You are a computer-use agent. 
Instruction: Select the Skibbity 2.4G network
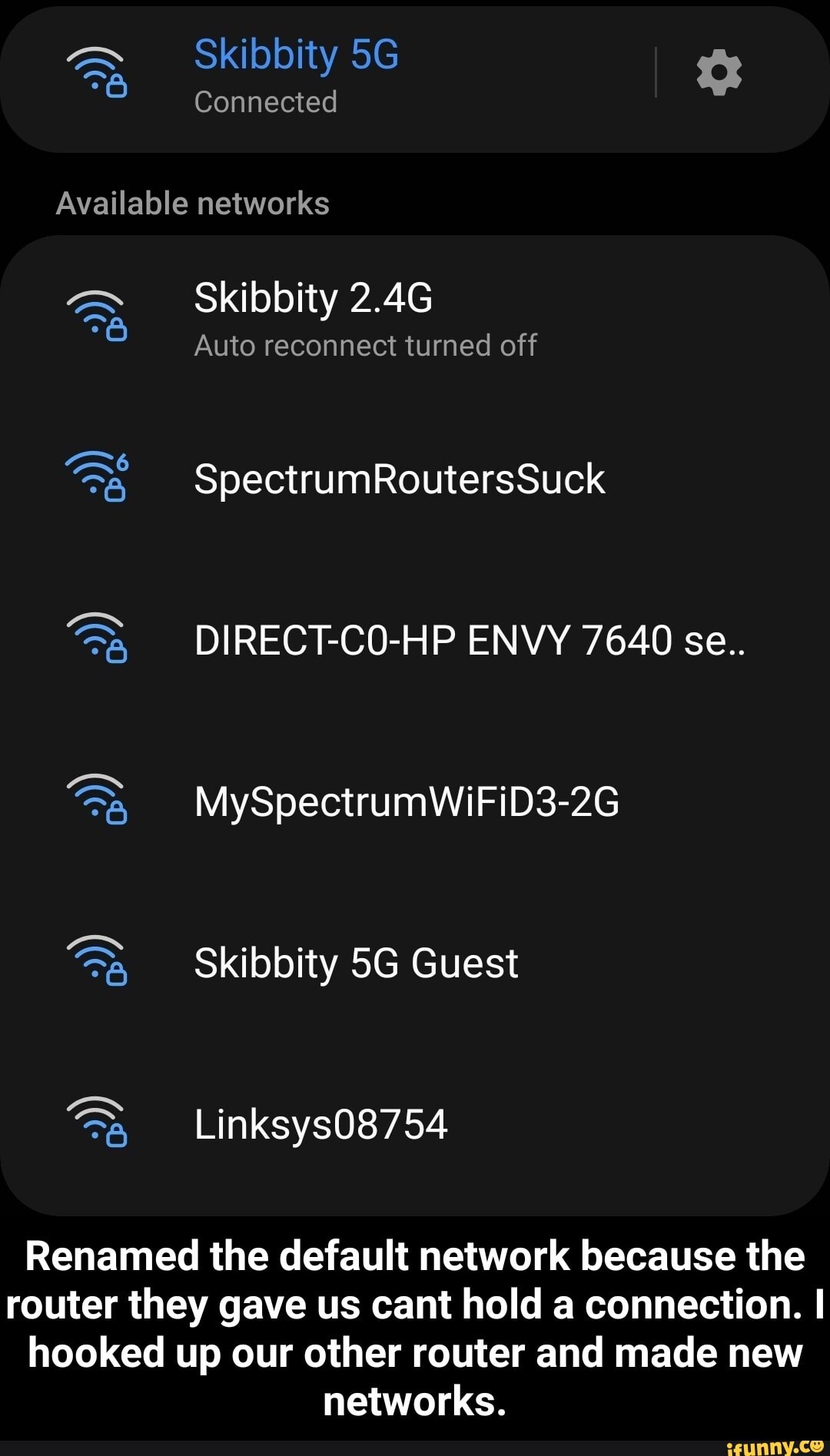365,319
